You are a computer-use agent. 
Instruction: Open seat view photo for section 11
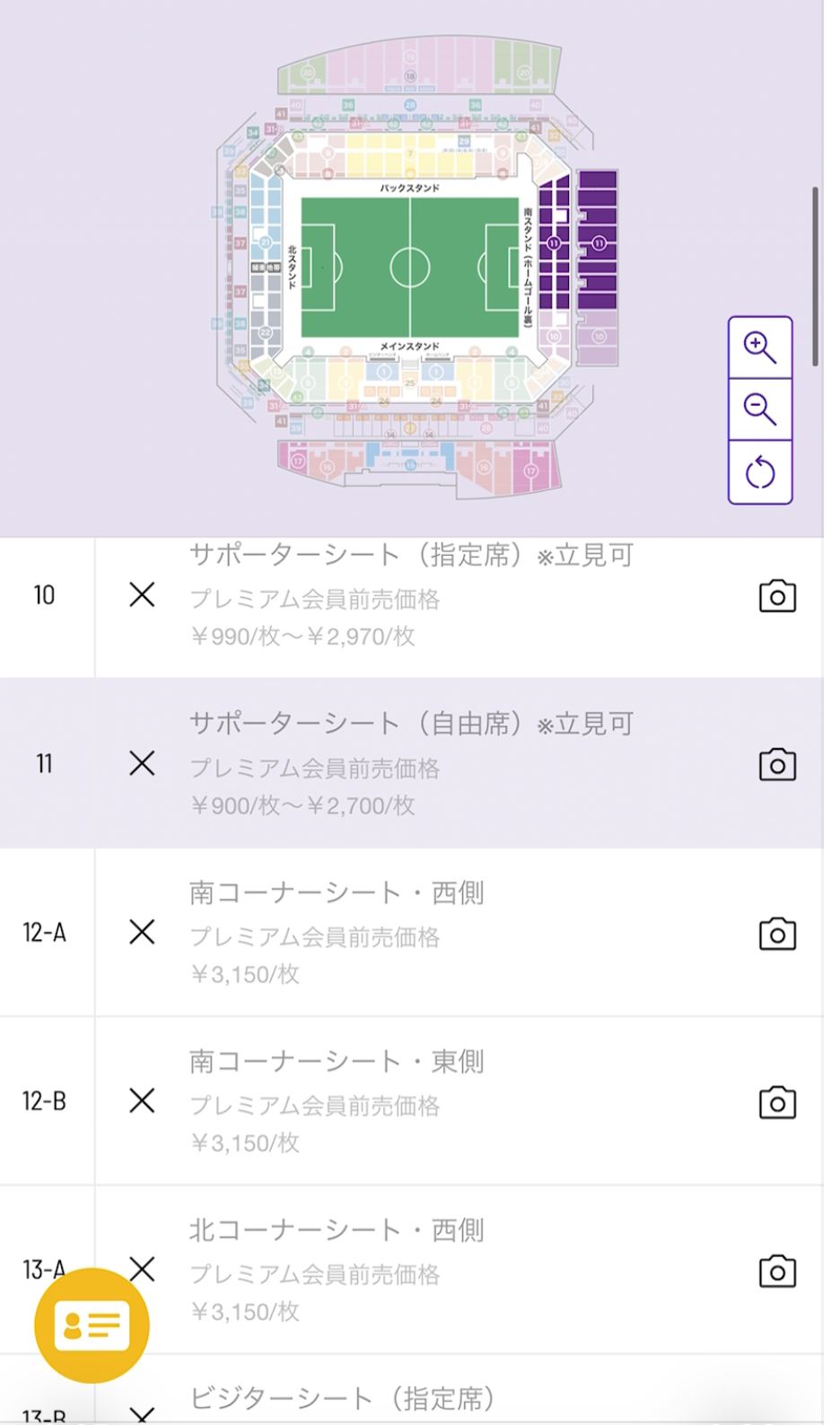(x=777, y=764)
